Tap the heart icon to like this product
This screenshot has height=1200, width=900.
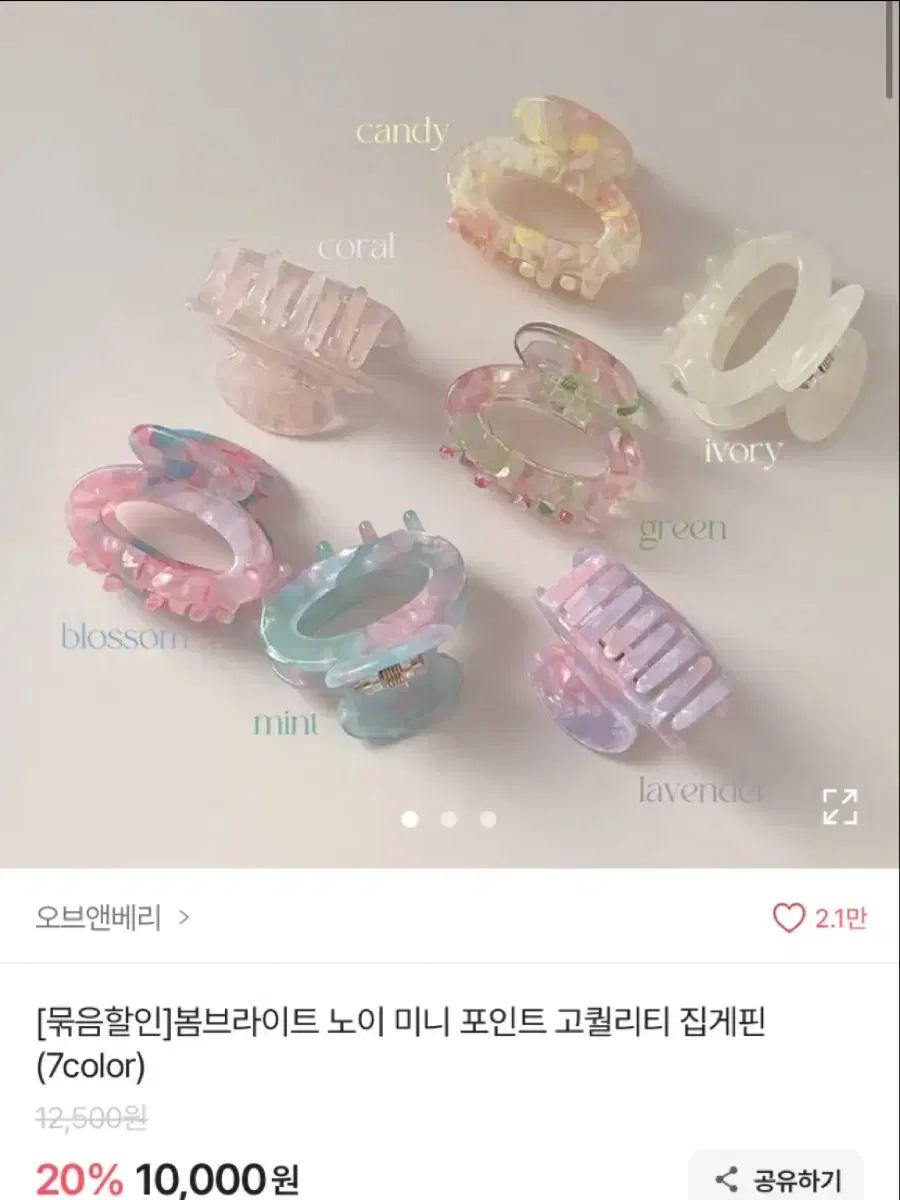[790, 915]
